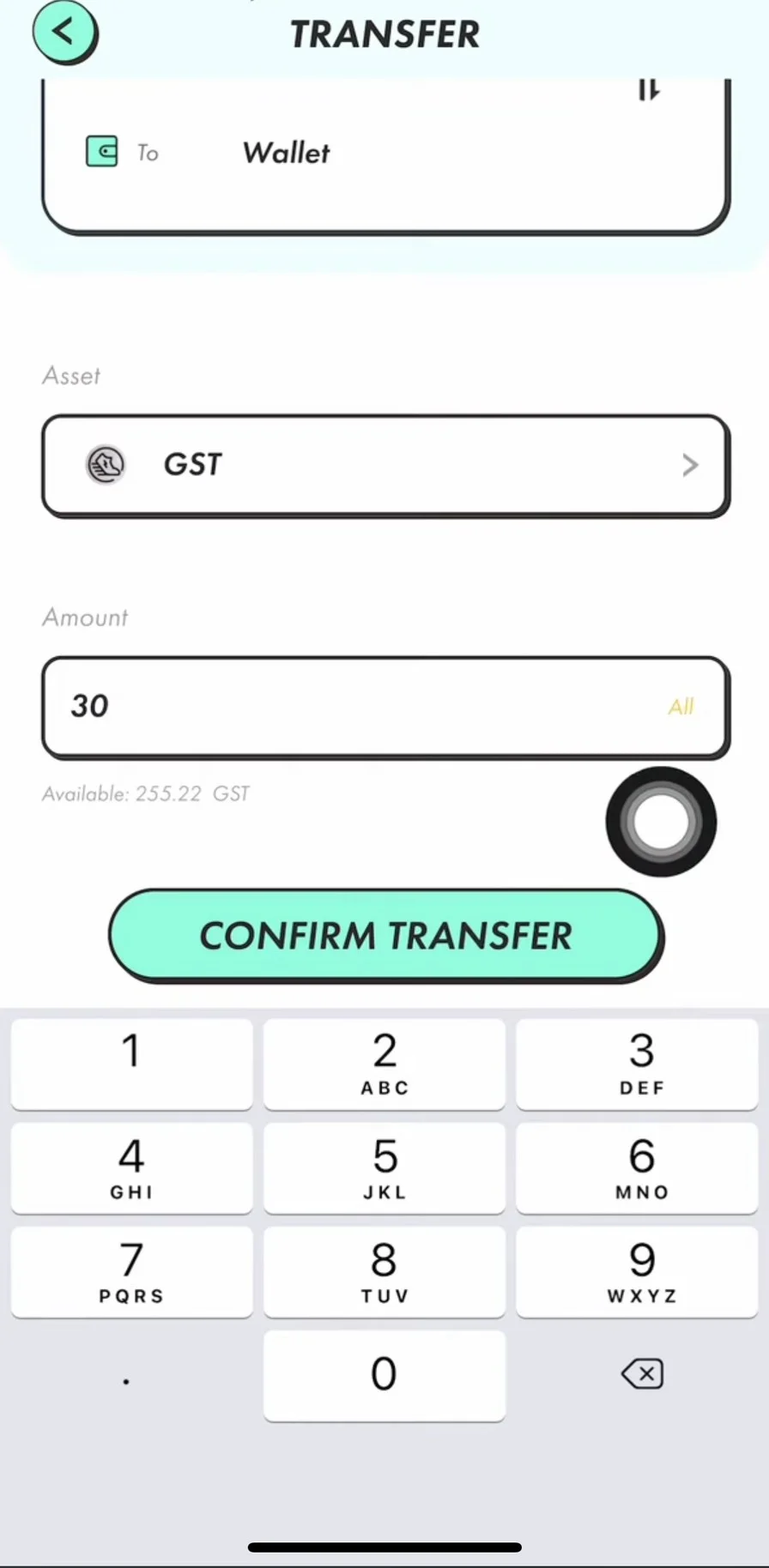Confirm the transfer
Image resolution: width=769 pixels, height=1568 pixels.
click(x=385, y=935)
